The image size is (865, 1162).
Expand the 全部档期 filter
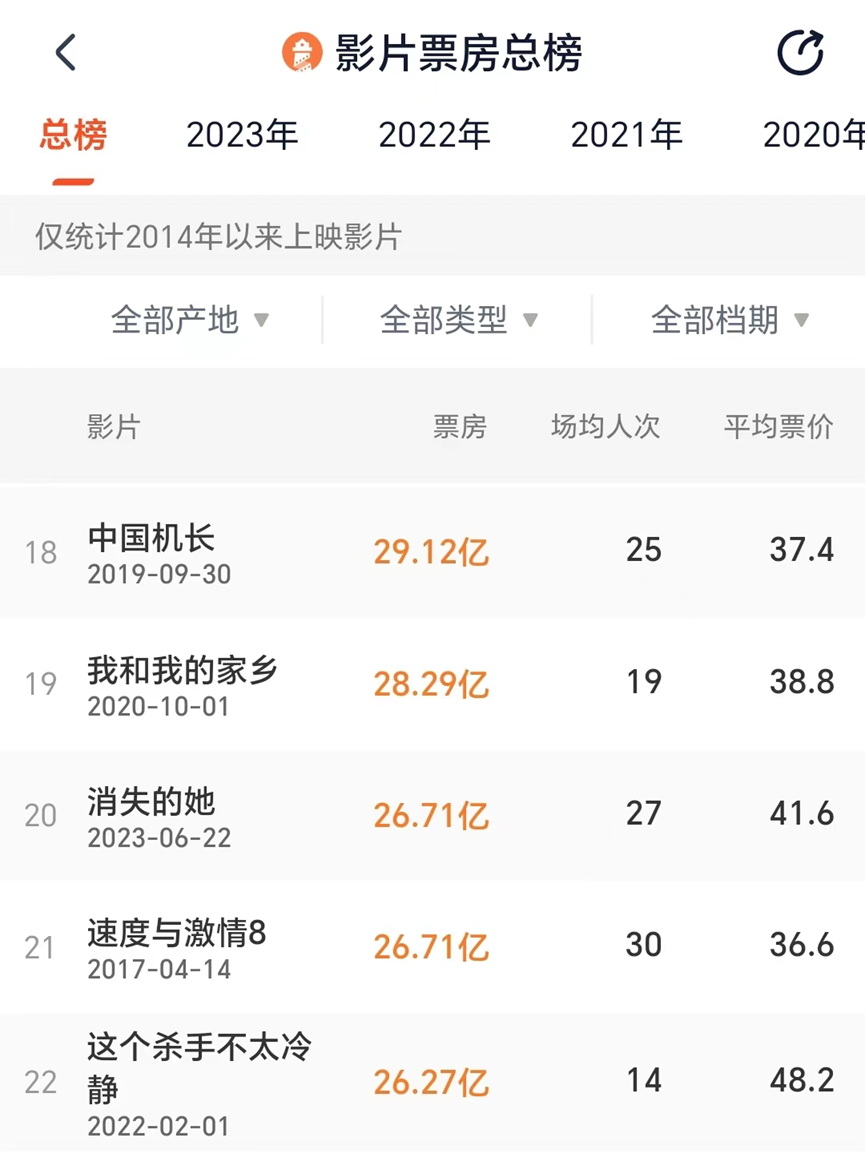pyautogui.click(x=730, y=320)
